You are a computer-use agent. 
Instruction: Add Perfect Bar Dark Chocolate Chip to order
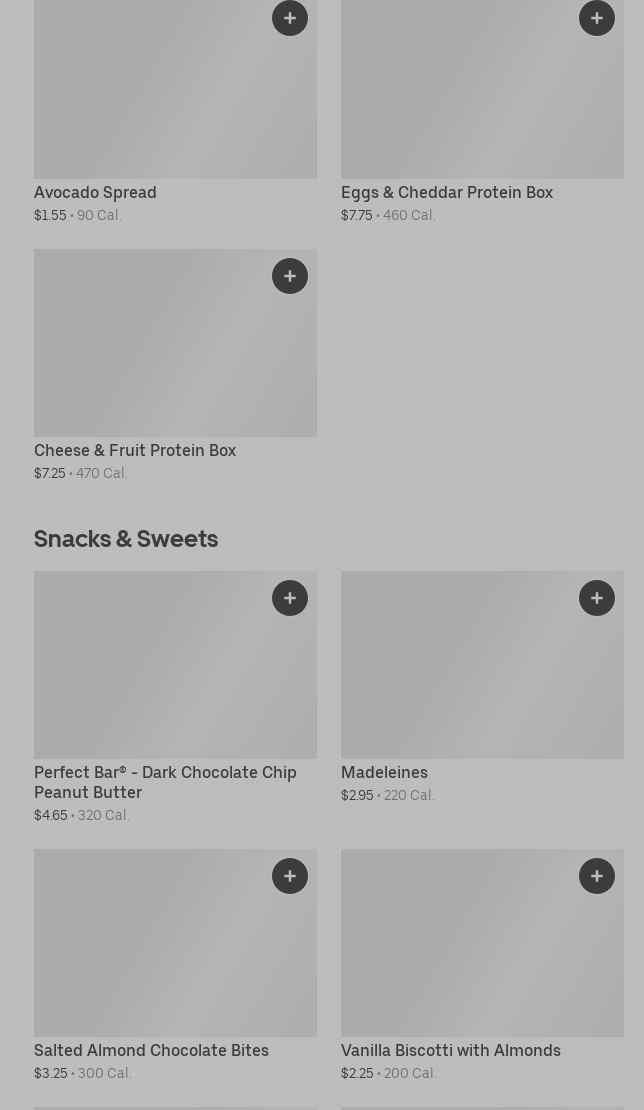click(x=290, y=598)
